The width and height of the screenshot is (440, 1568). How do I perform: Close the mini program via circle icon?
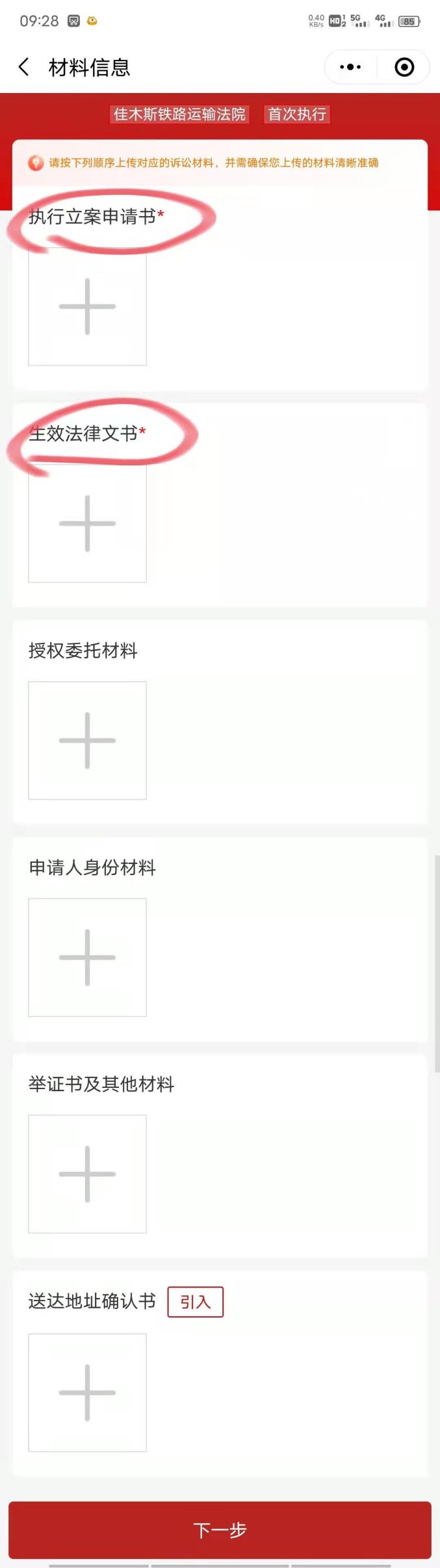404,67
